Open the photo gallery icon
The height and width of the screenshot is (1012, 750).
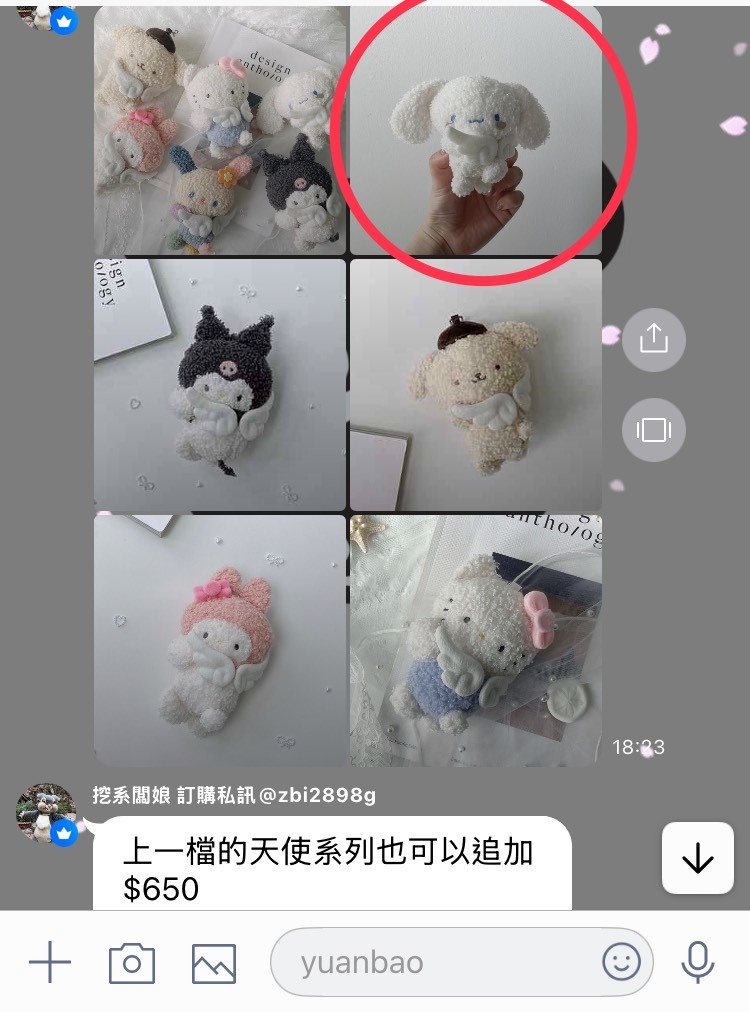[212, 961]
